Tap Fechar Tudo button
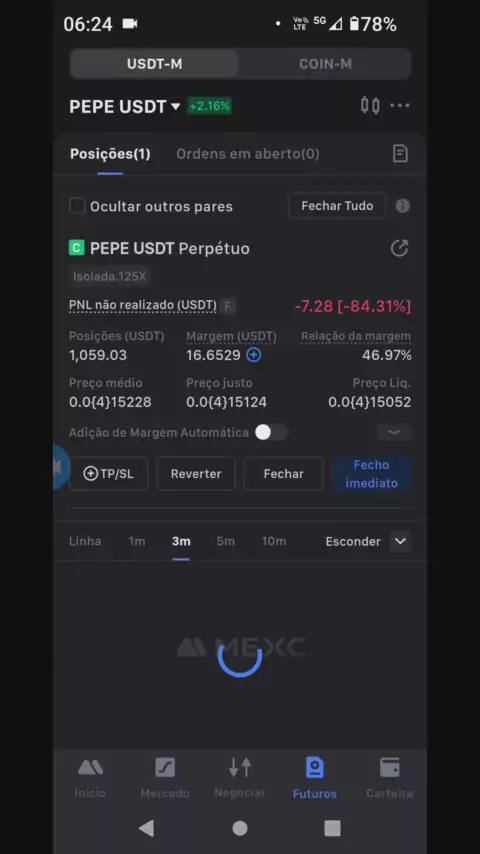Viewport: 480px width, 854px height. (337, 206)
